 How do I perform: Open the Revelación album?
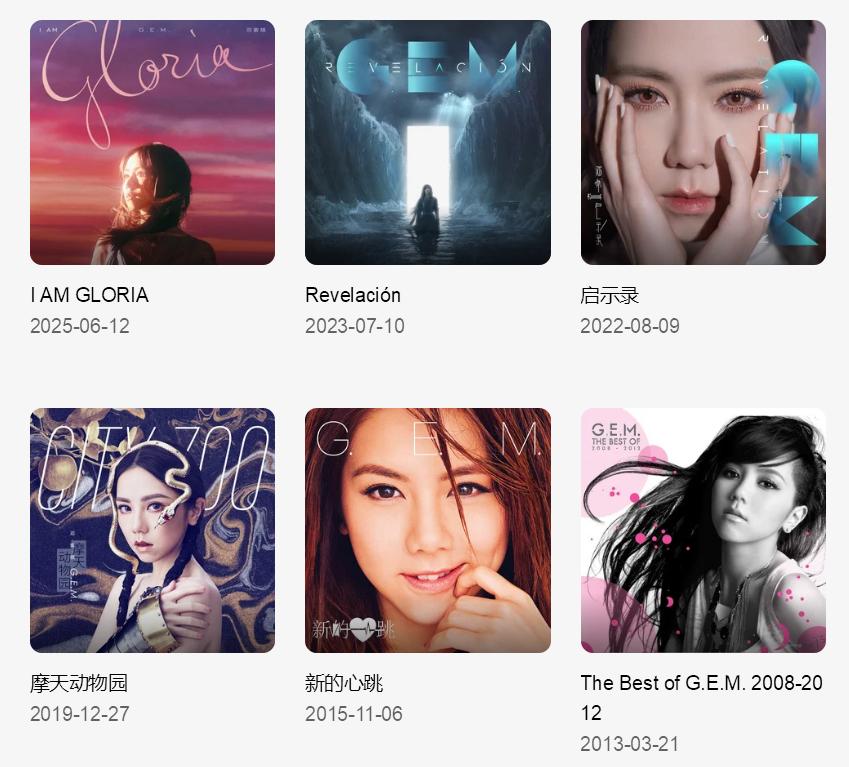coord(427,142)
